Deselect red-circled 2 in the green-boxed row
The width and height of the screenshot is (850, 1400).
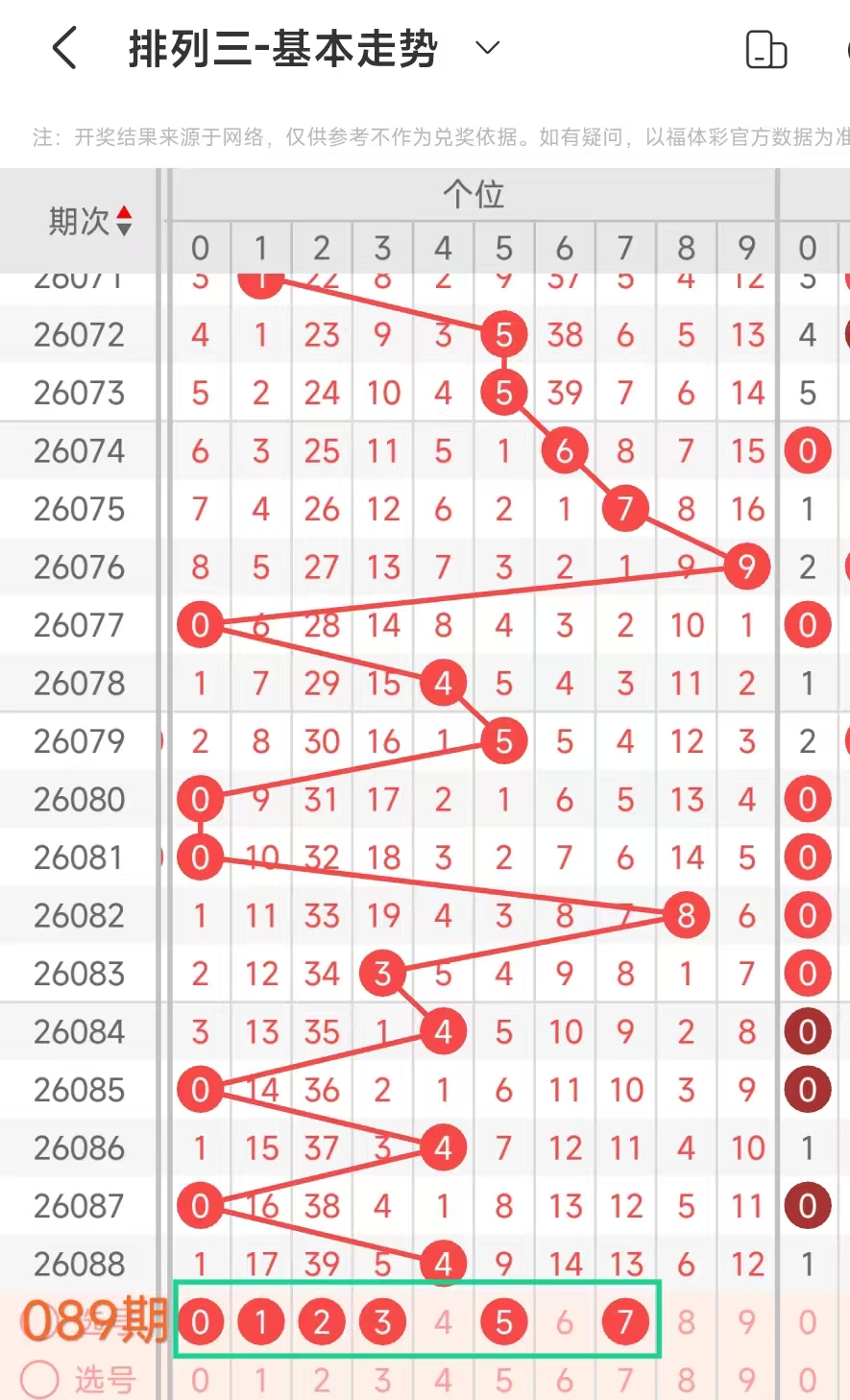(x=322, y=1322)
